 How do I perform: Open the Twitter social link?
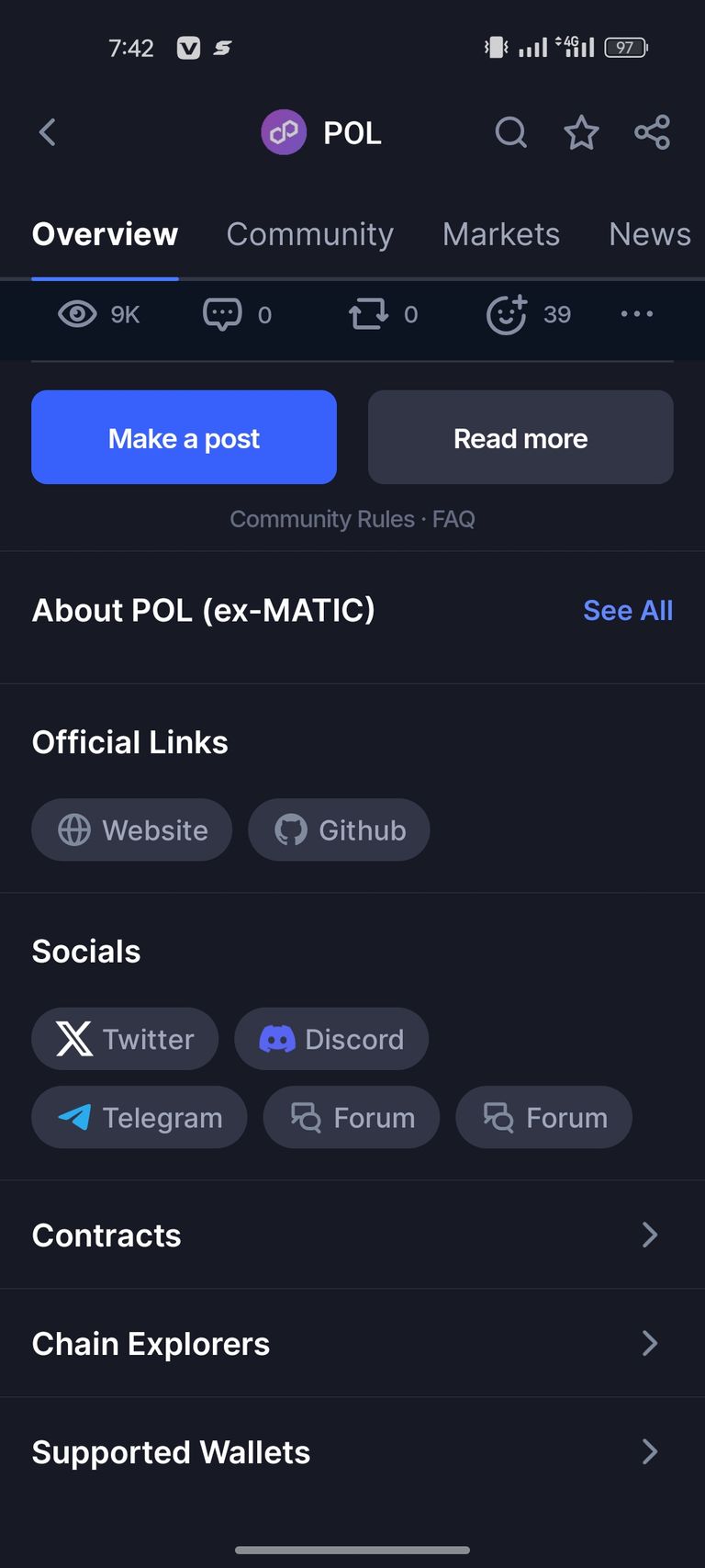(x=125, y=1039)
